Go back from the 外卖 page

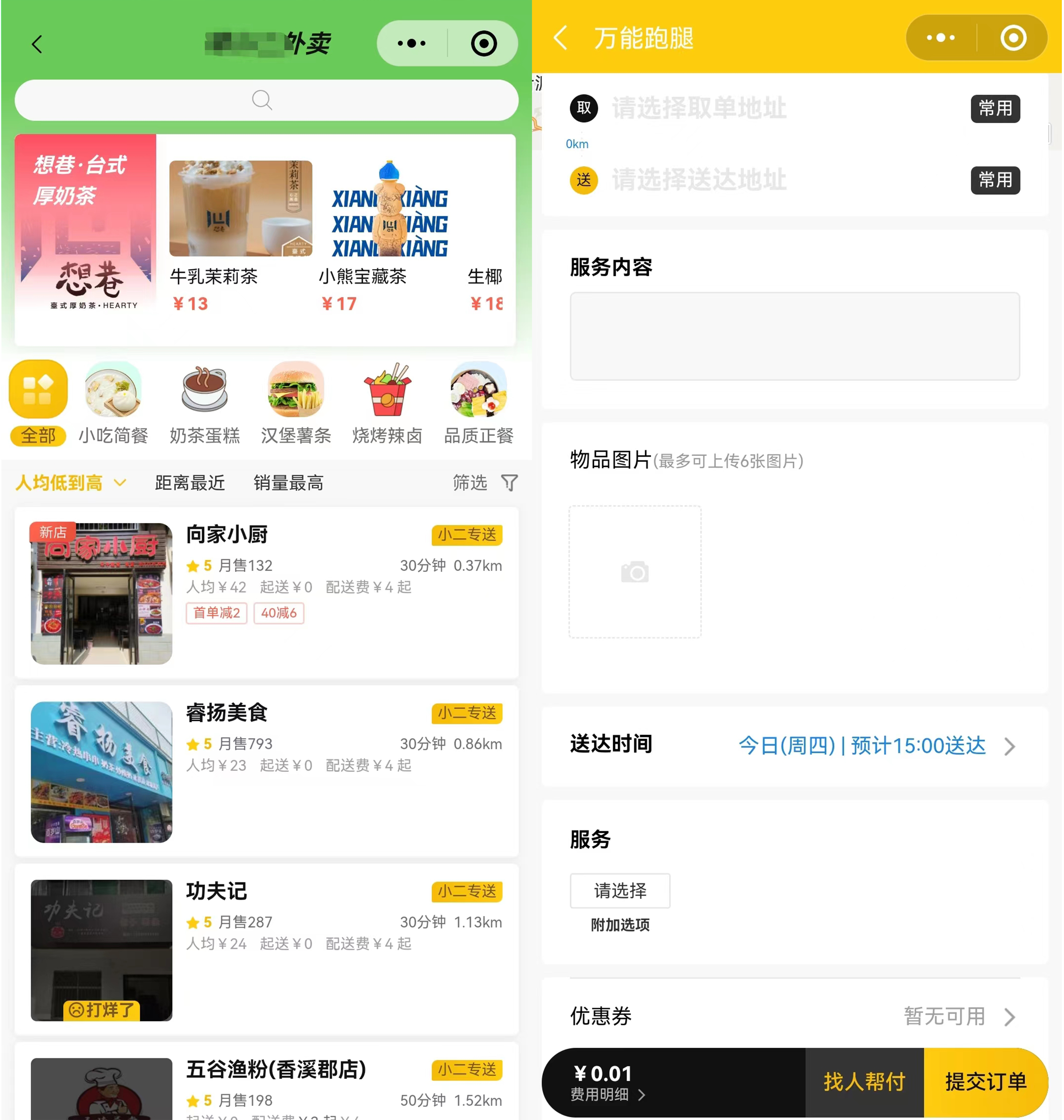click(x=37, y=44)
